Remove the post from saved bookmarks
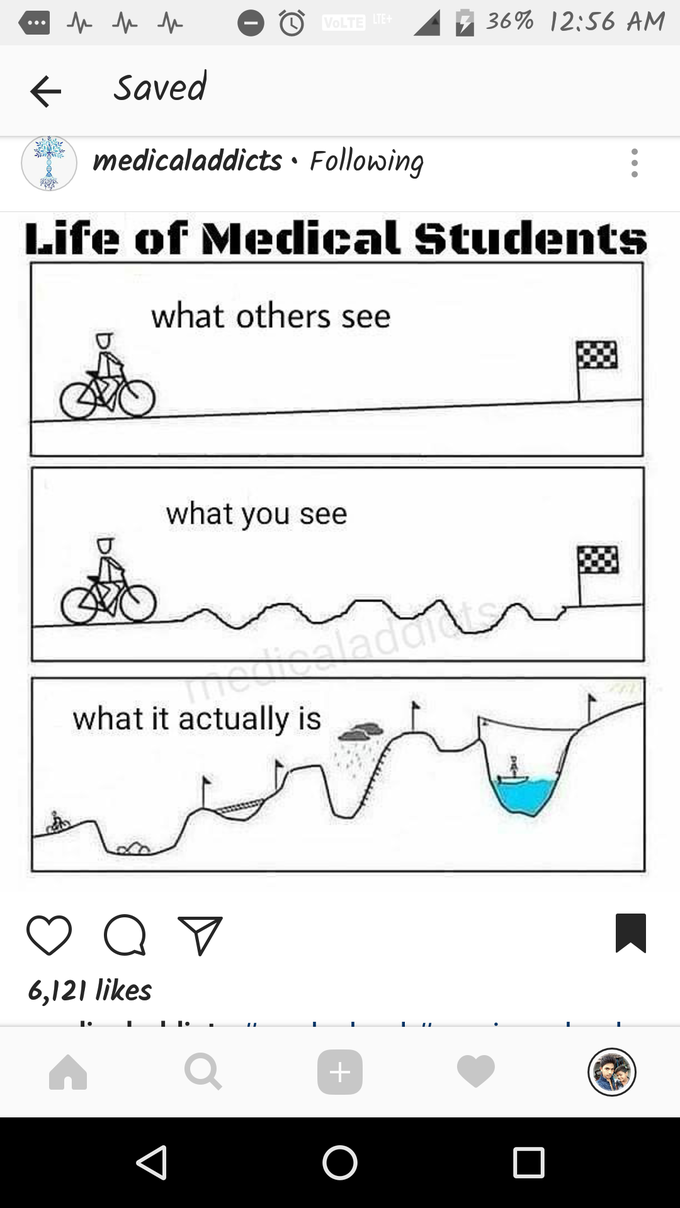Image resolution: width=680 pixels, height=1208 pixels. pos(630,933)
